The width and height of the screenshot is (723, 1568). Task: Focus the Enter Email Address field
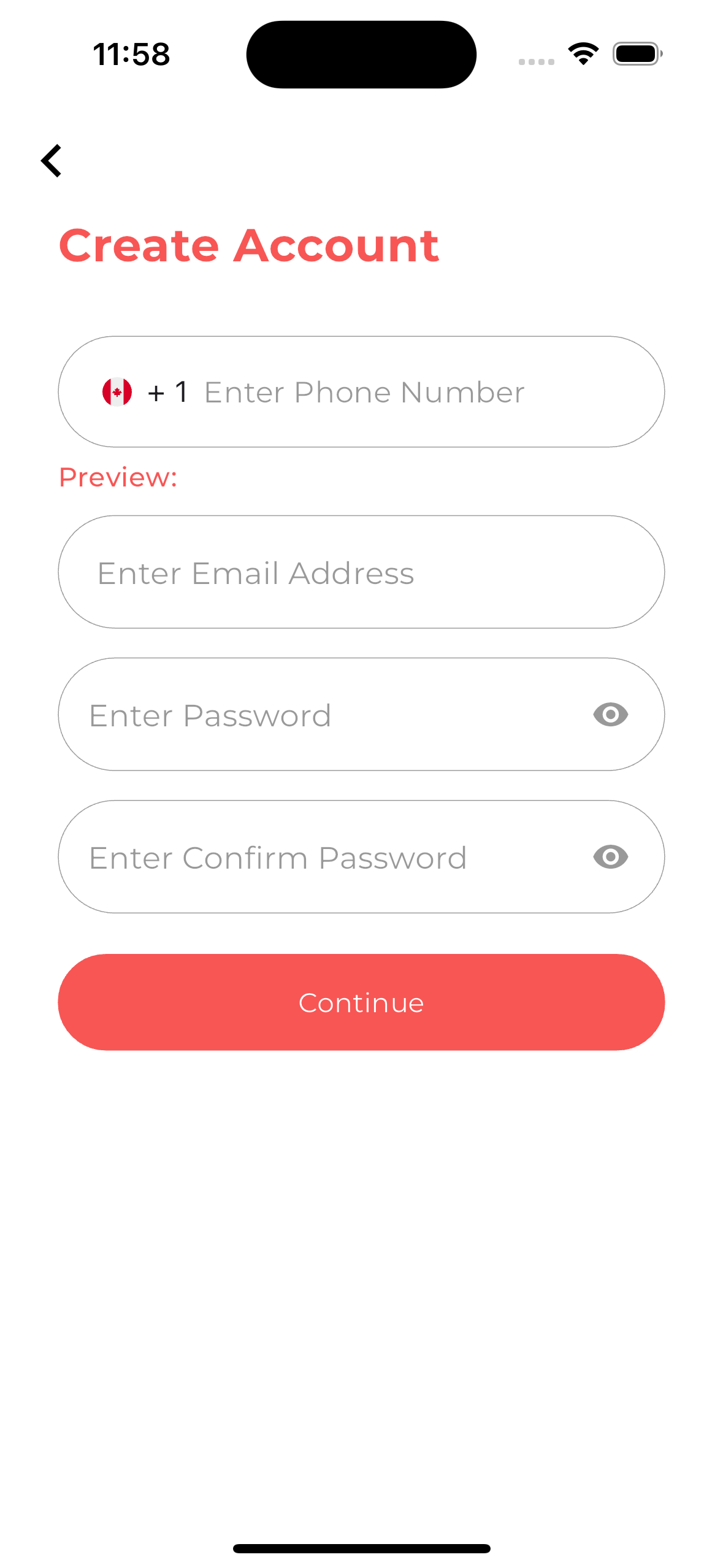(361, 572)
